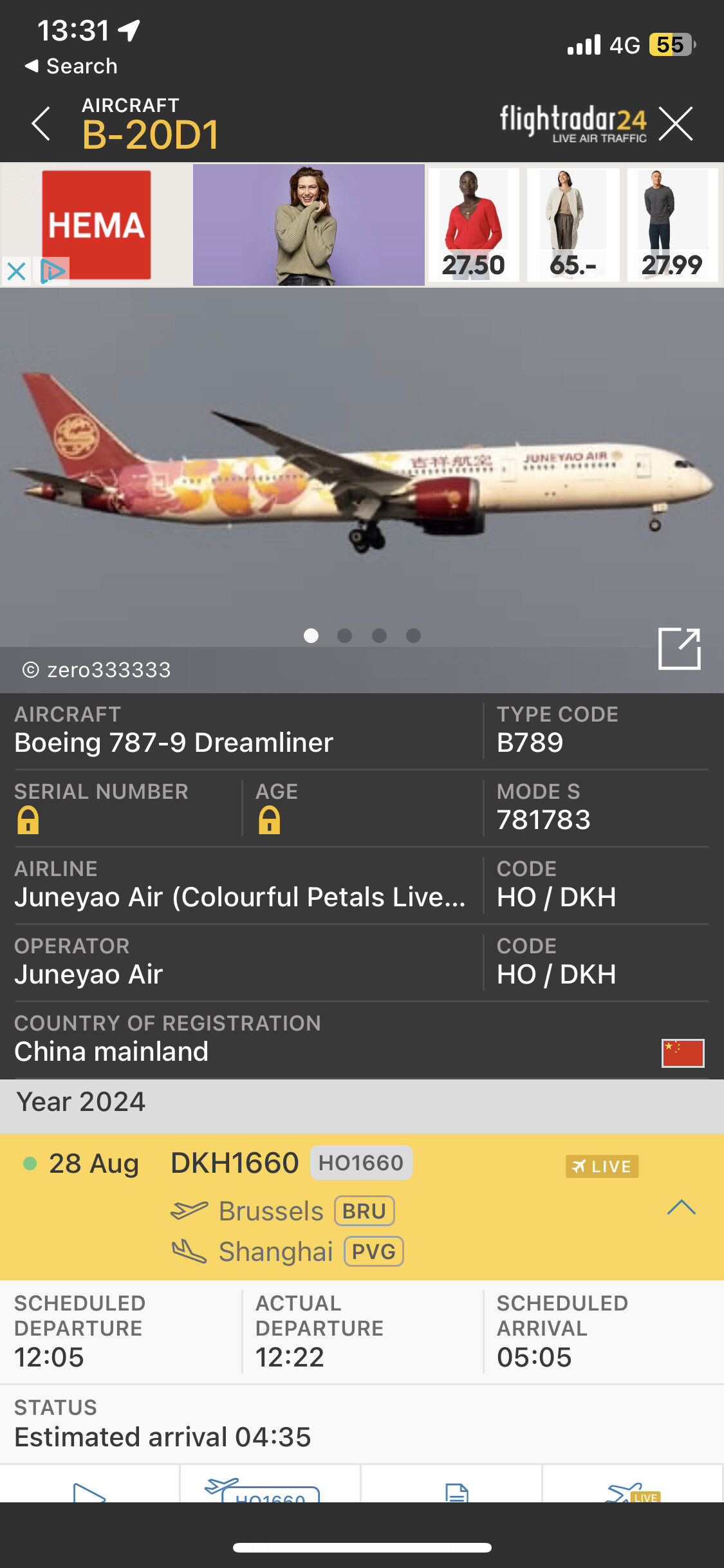Tap the LIVE badge for flight DKH1660

(x=602, y=1166)
